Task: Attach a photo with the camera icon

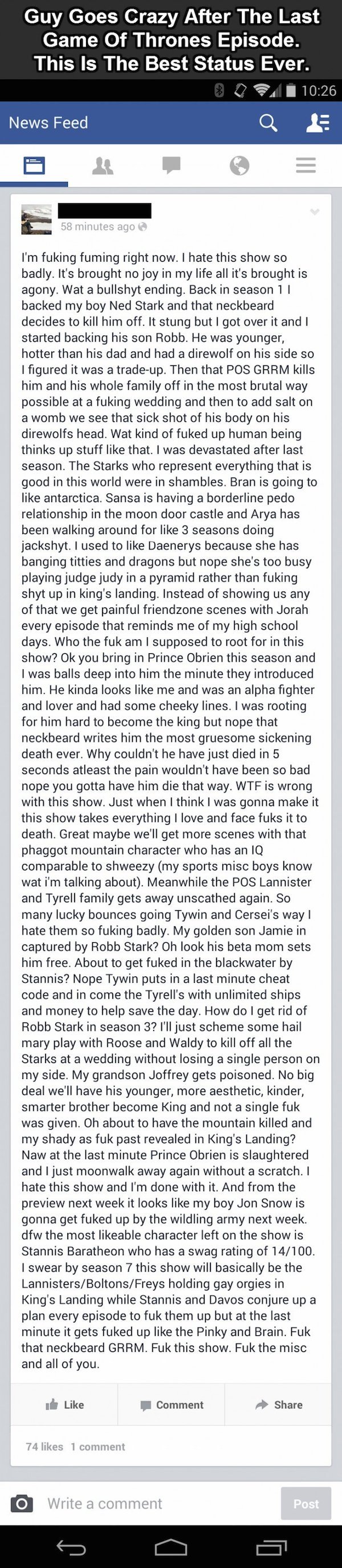Action: (22, 1504)
